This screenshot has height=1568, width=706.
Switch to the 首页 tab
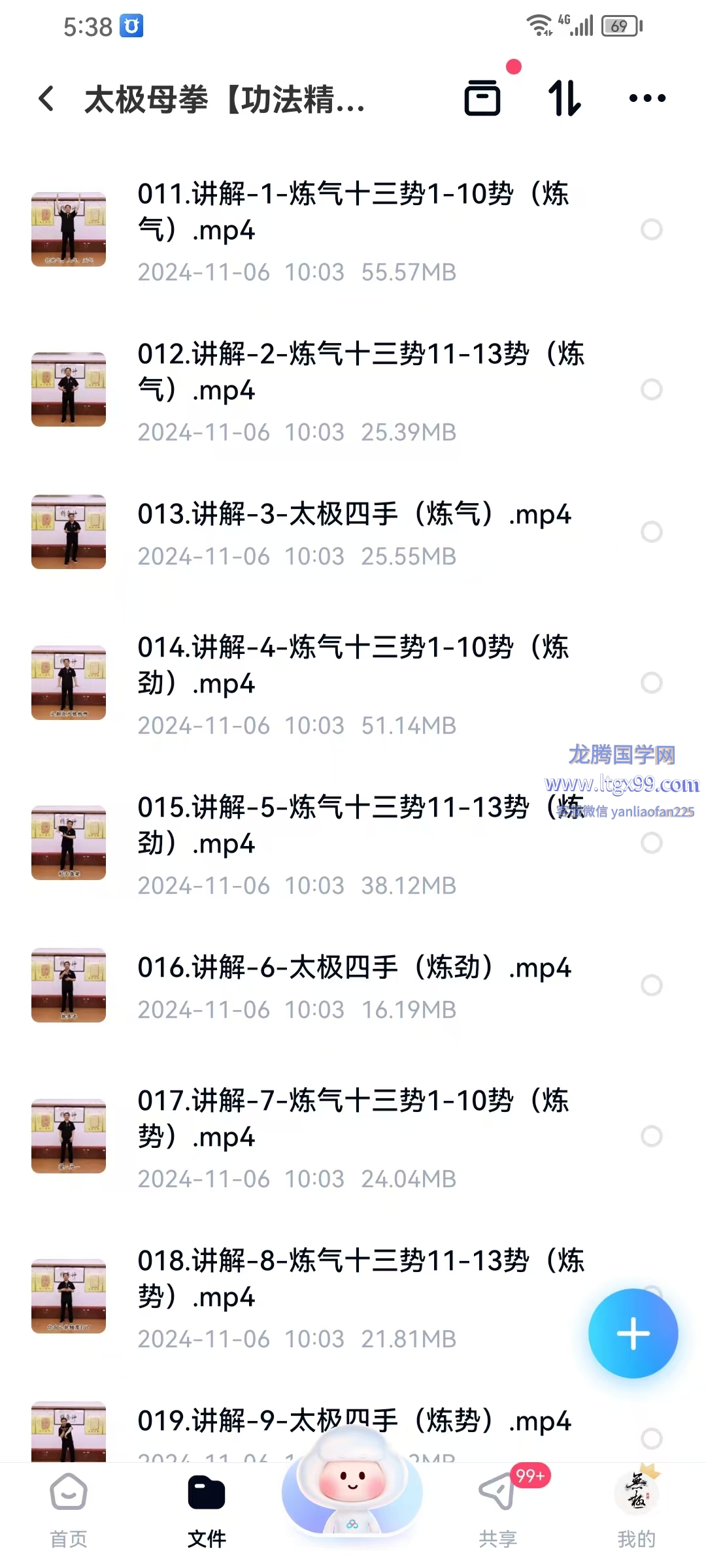click(x=69, y=1509)
